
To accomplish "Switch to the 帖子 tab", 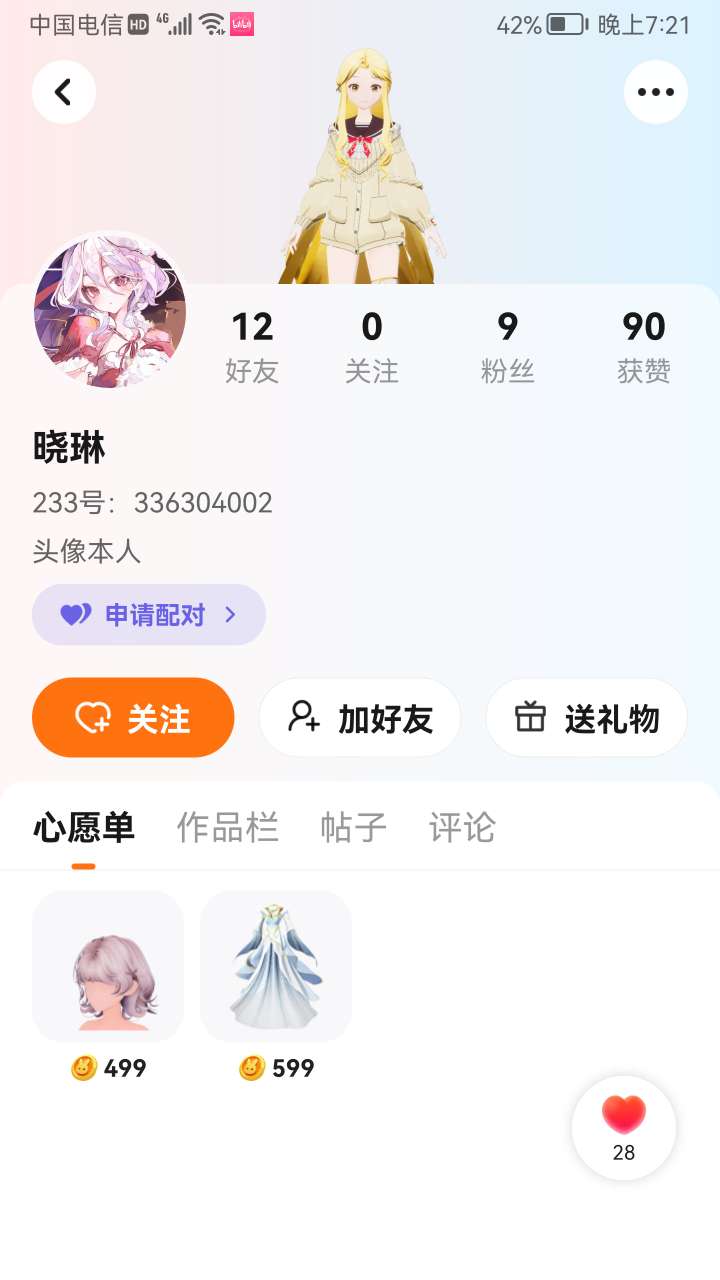I will 354,828.
